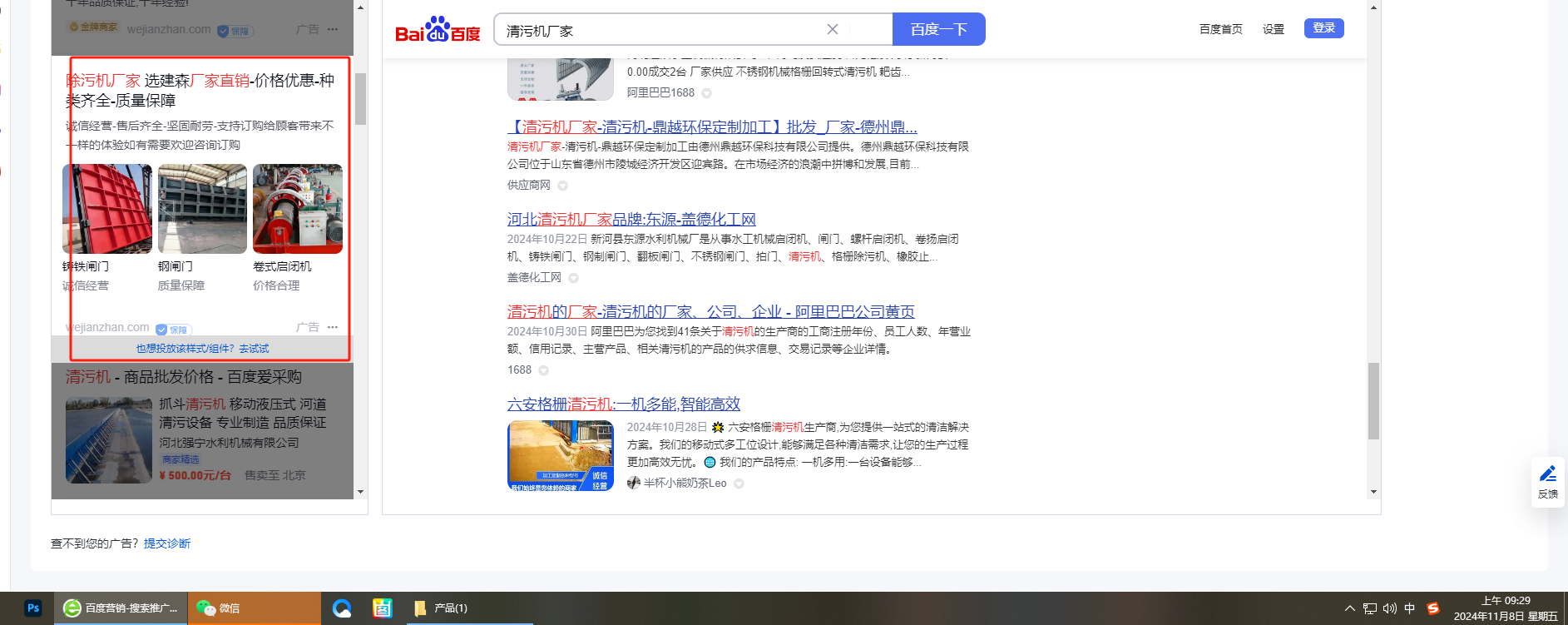The image size is (1568, 625).
Task: Tap the 百度一下 search button
Action: (x=938, y=29)
